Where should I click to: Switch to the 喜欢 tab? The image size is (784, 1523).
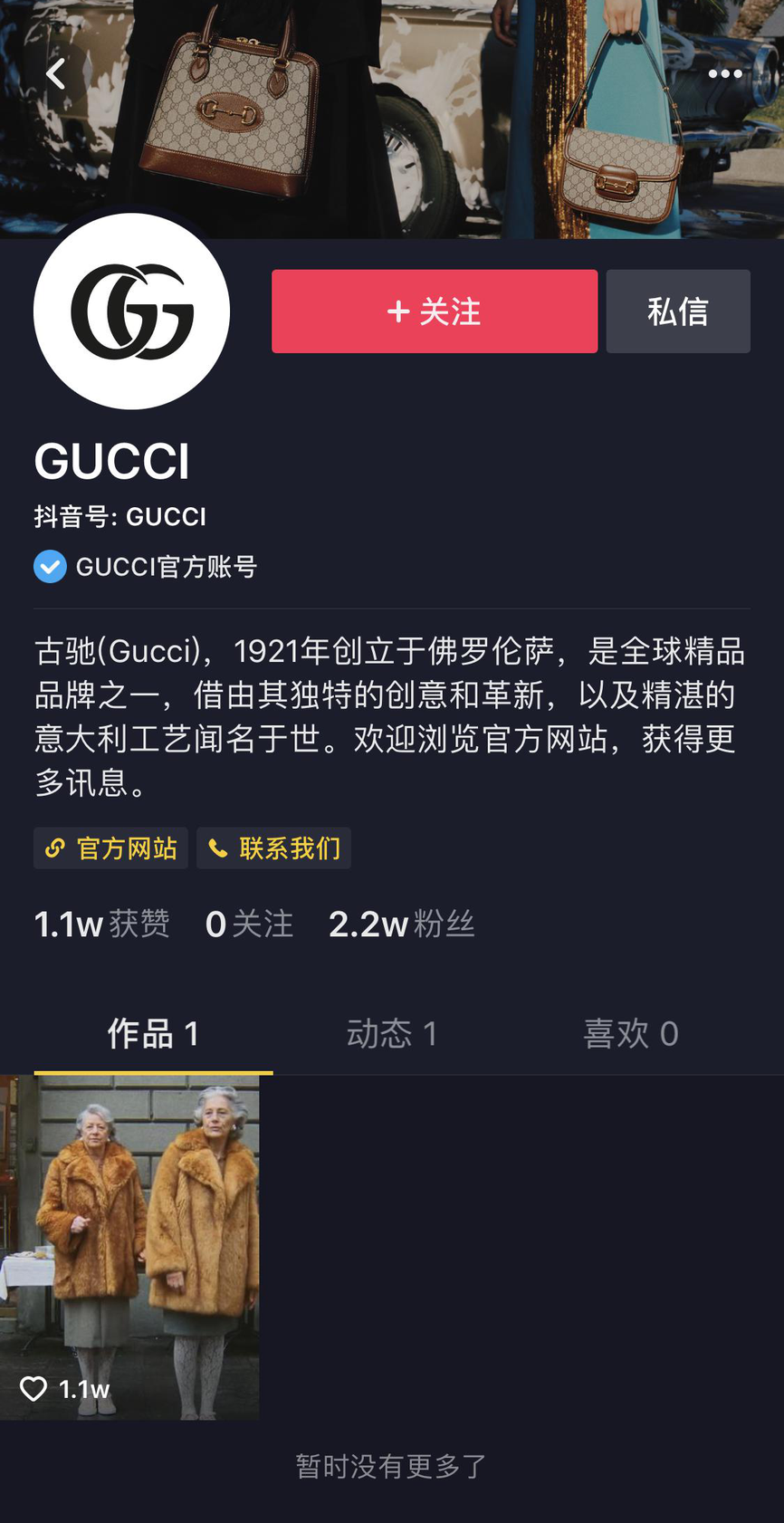coord(630,1033)
